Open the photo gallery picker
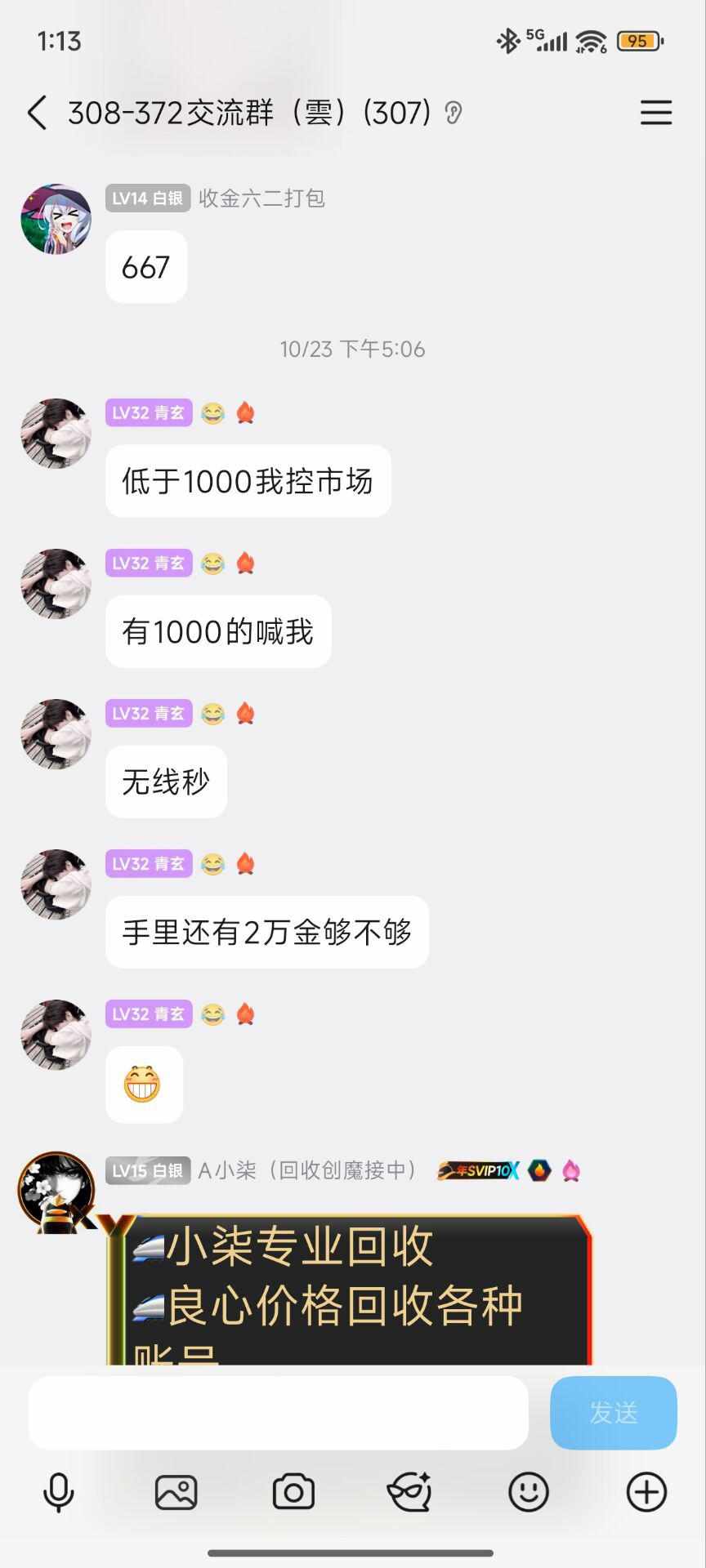This screenshot has height=1568, width=706. pyautogui.click(x=176, y=1493)
